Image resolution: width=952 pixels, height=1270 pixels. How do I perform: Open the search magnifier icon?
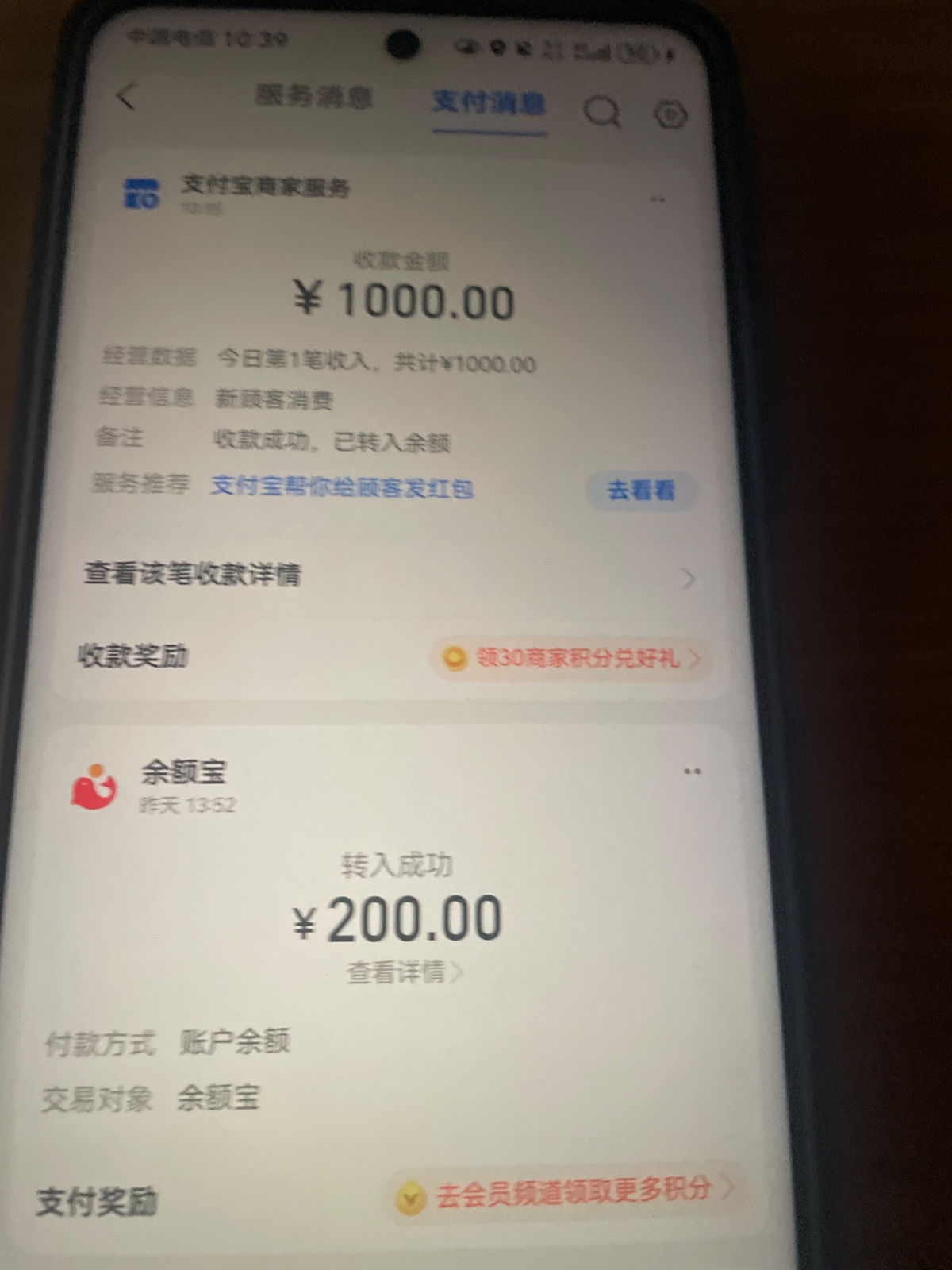[x=602, y=113]
